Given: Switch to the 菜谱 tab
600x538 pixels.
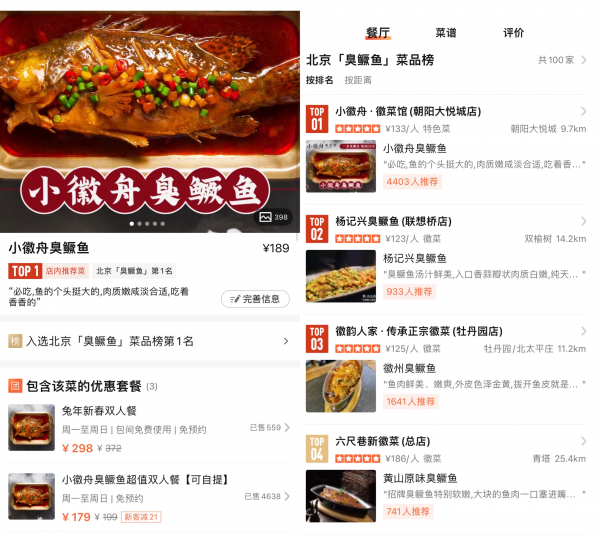Looking at the screenshot, I should tap(446, 33).
